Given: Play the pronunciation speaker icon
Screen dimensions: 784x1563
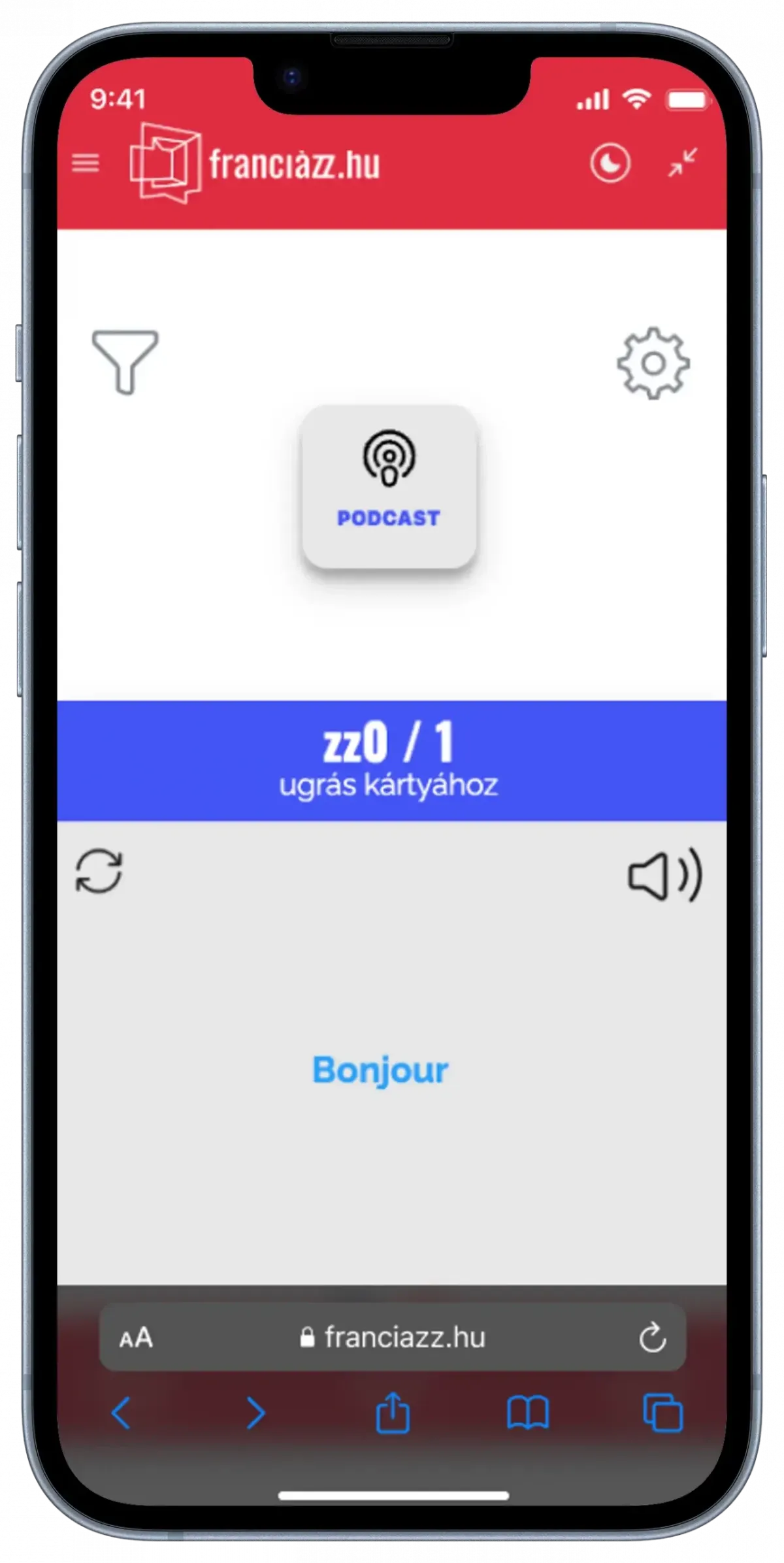Looking at the screenshot, I should [x=664, y=876].
